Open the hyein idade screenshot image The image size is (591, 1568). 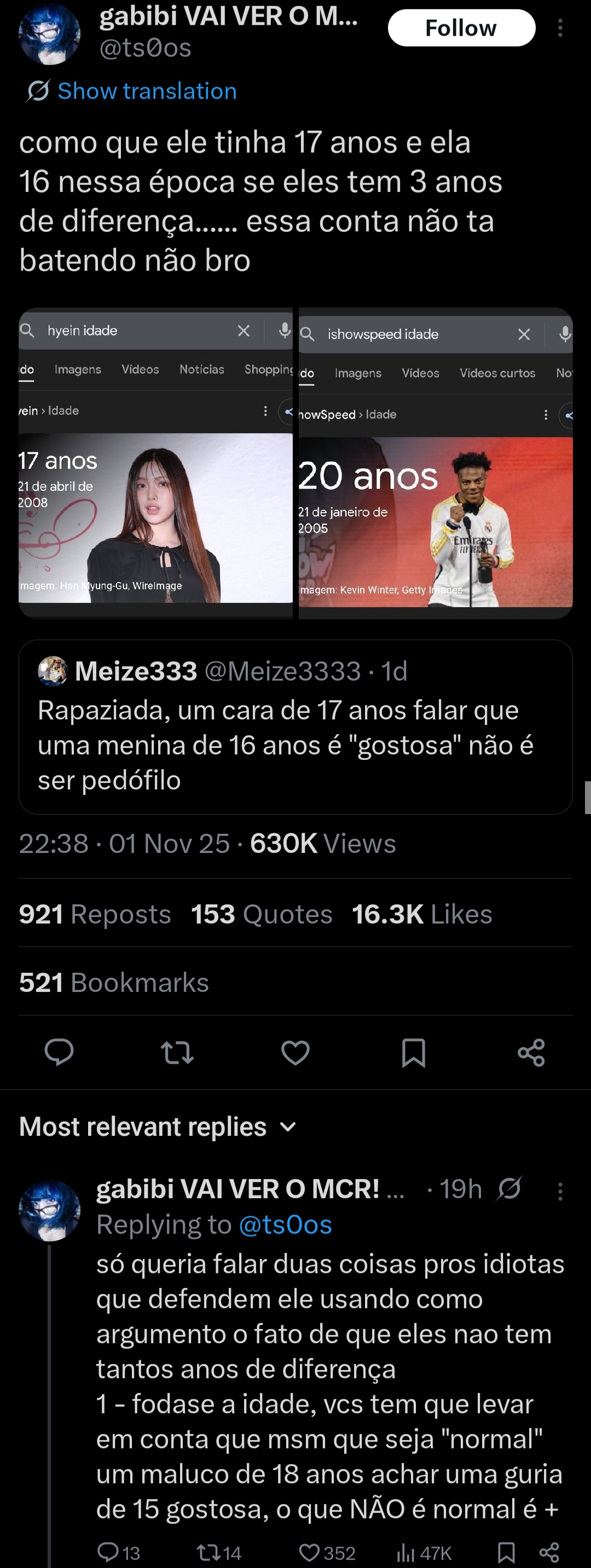click(155, 463)
